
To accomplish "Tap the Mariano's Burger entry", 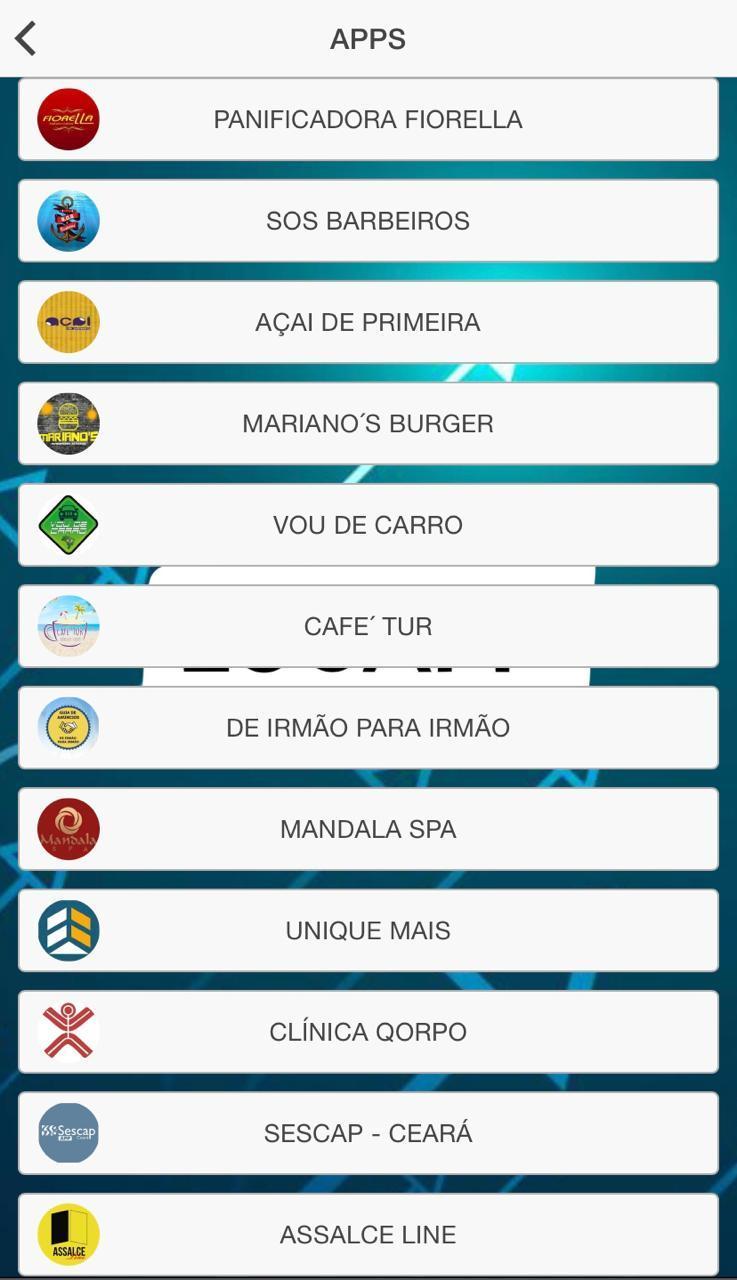I will [x=368, y=424].
